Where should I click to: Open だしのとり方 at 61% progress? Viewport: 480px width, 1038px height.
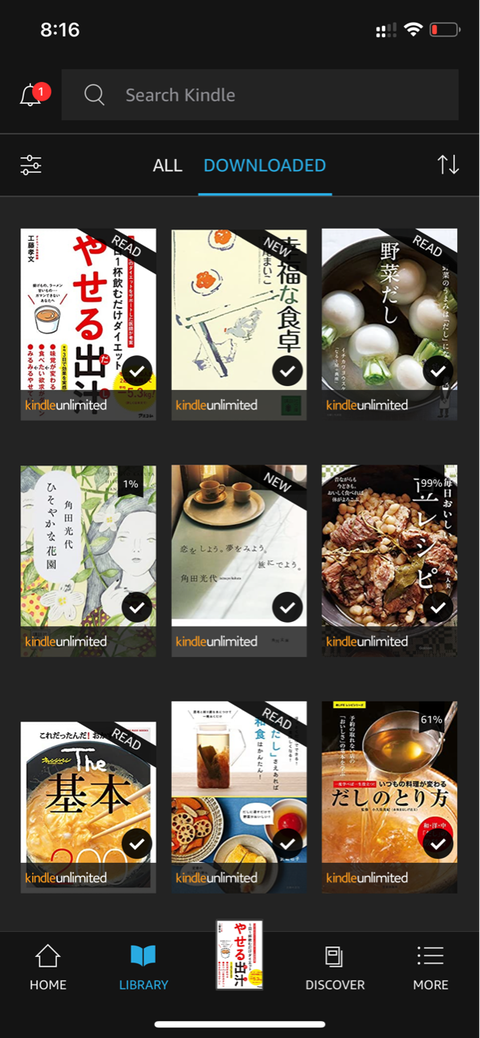point(389,797)
